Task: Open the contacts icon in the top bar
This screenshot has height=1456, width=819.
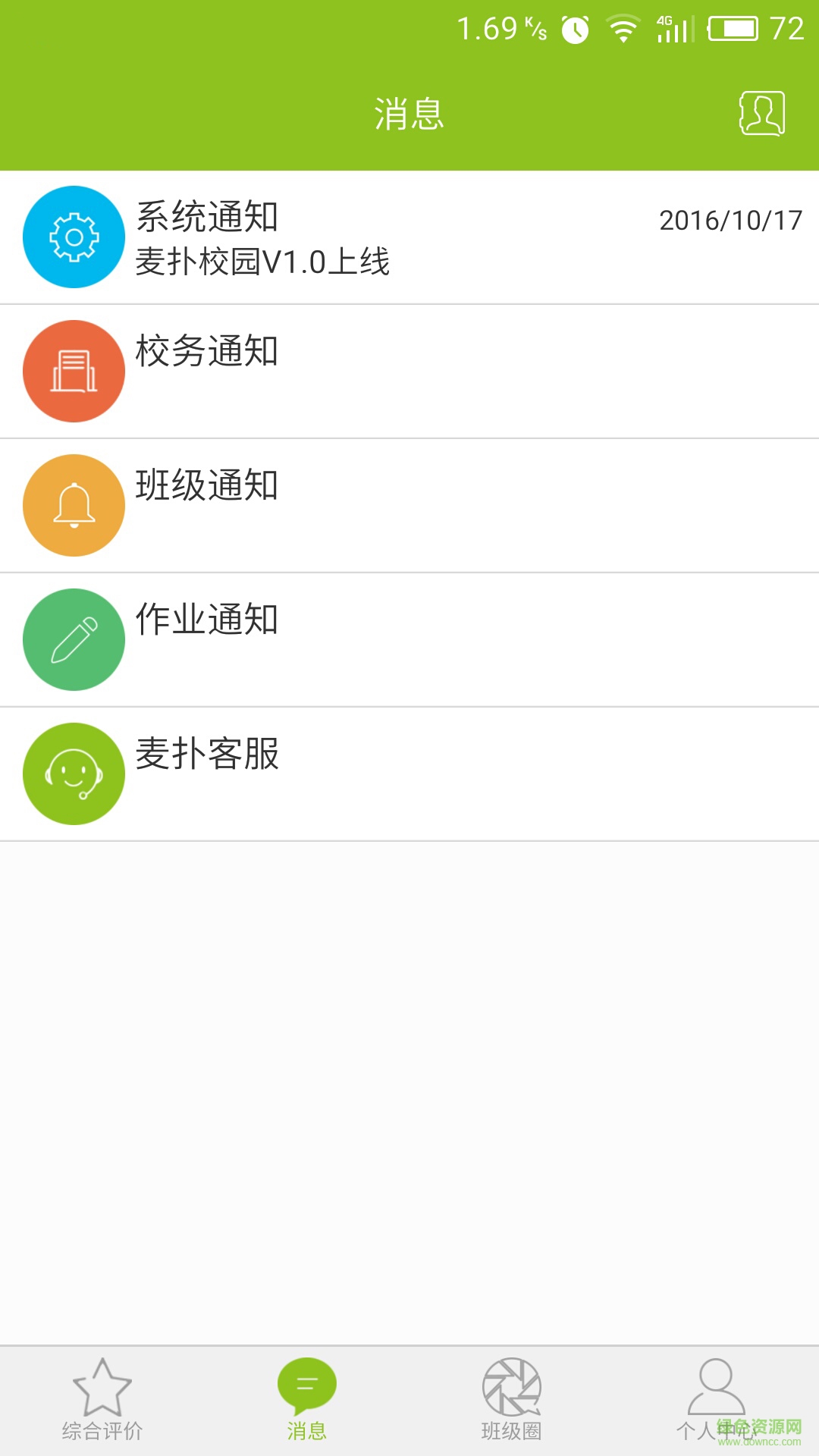Action: coord(761,112)
